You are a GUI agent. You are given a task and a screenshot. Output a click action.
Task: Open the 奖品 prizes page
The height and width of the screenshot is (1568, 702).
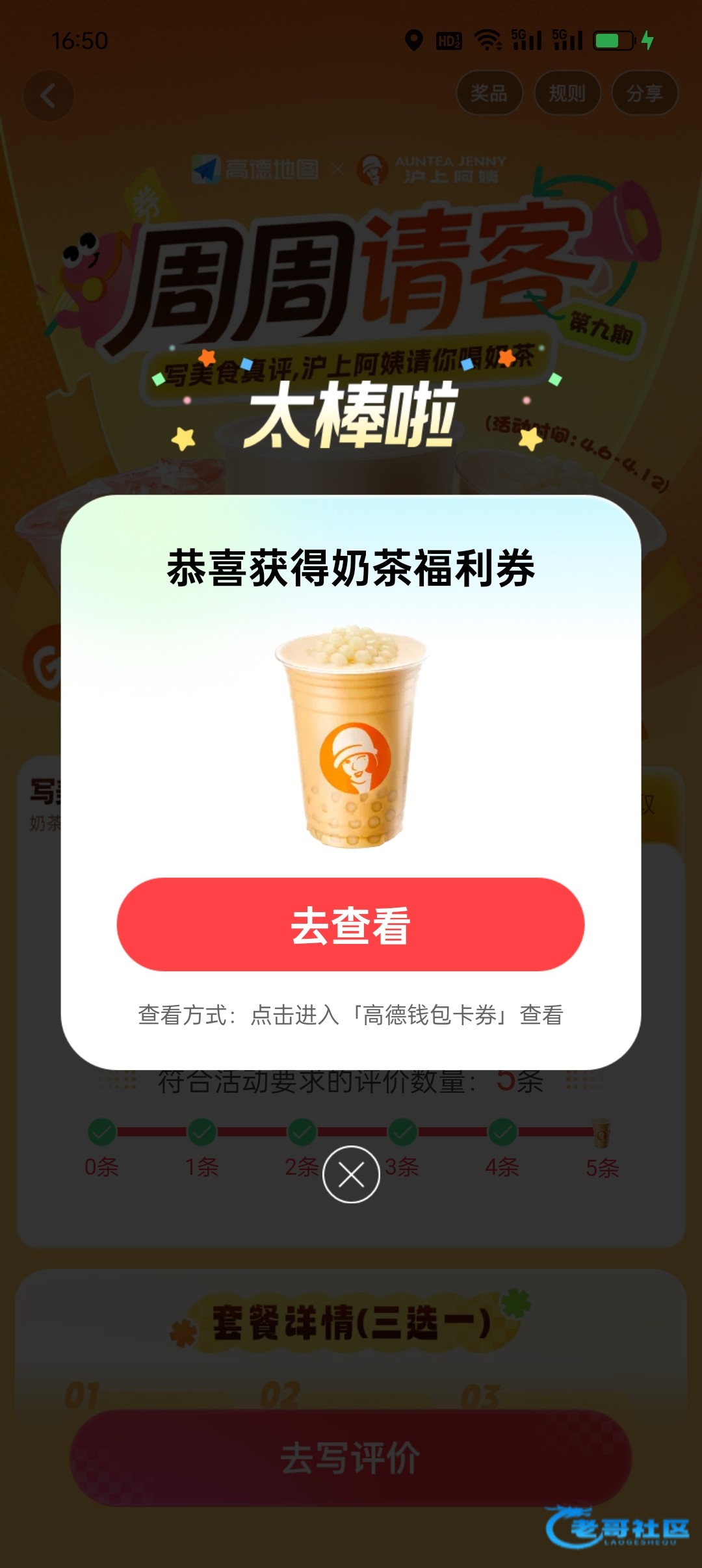(489, 93)
